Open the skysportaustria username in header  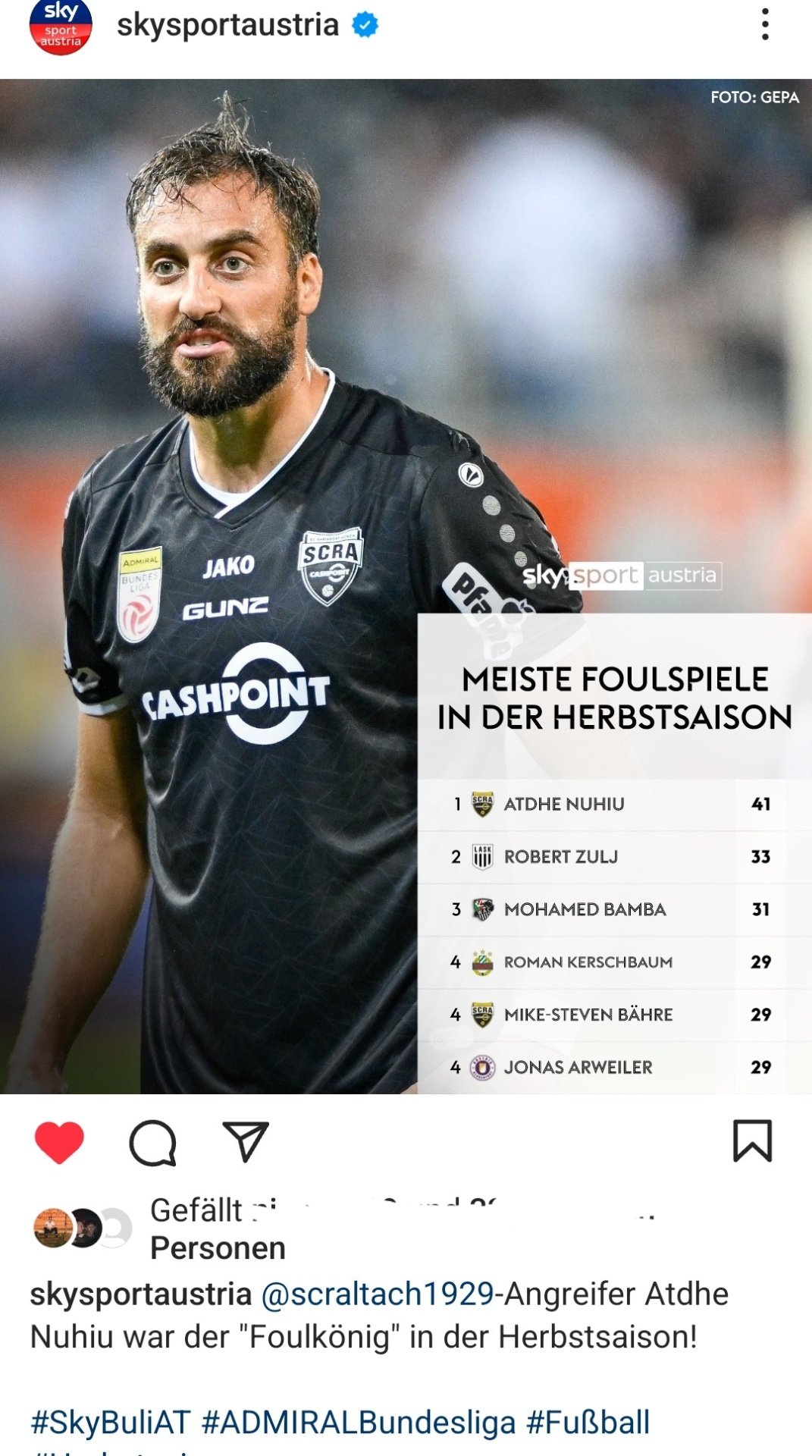coord(227,25)
